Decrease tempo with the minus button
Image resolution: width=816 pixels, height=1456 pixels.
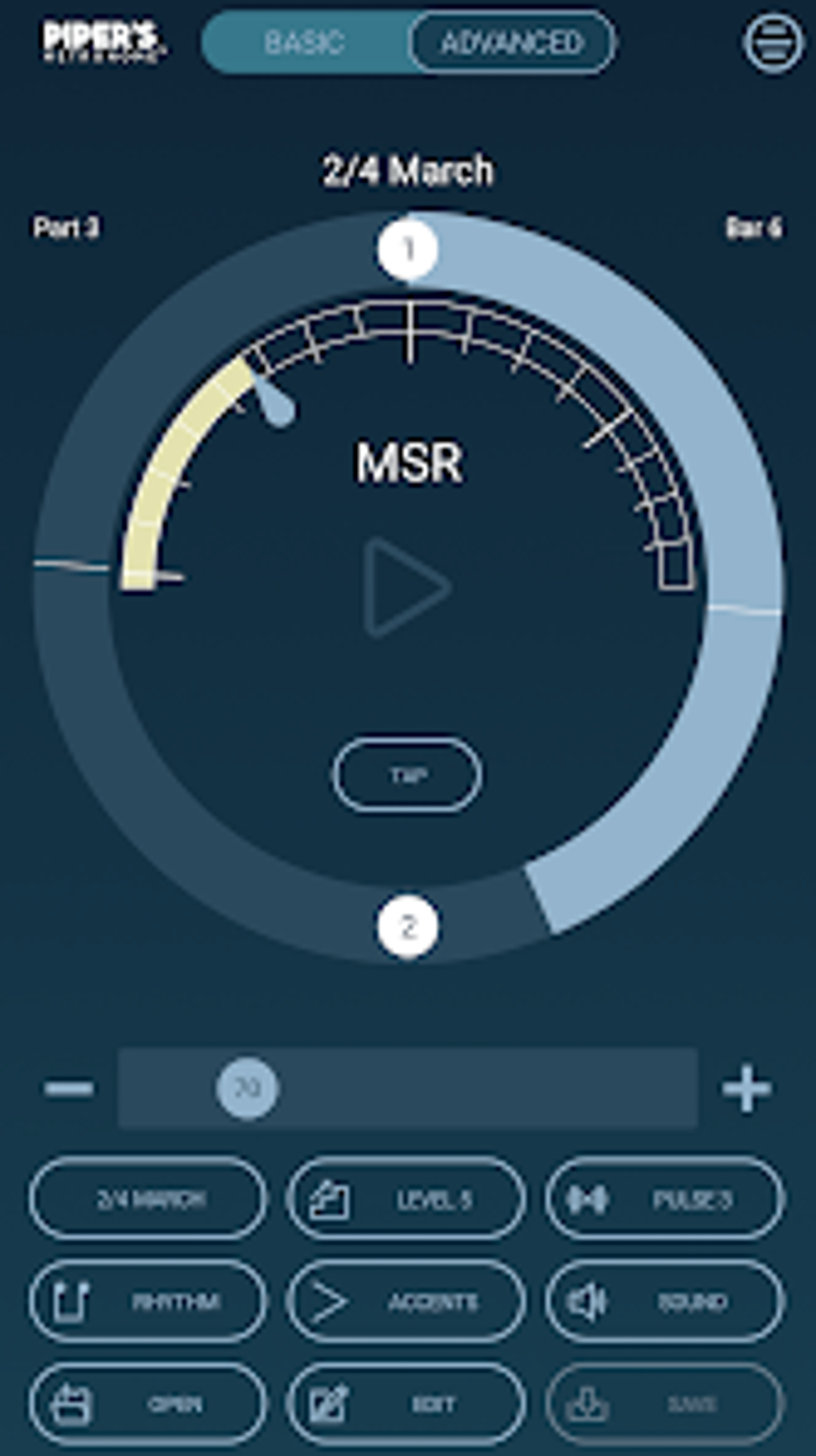pos(69,1088)
